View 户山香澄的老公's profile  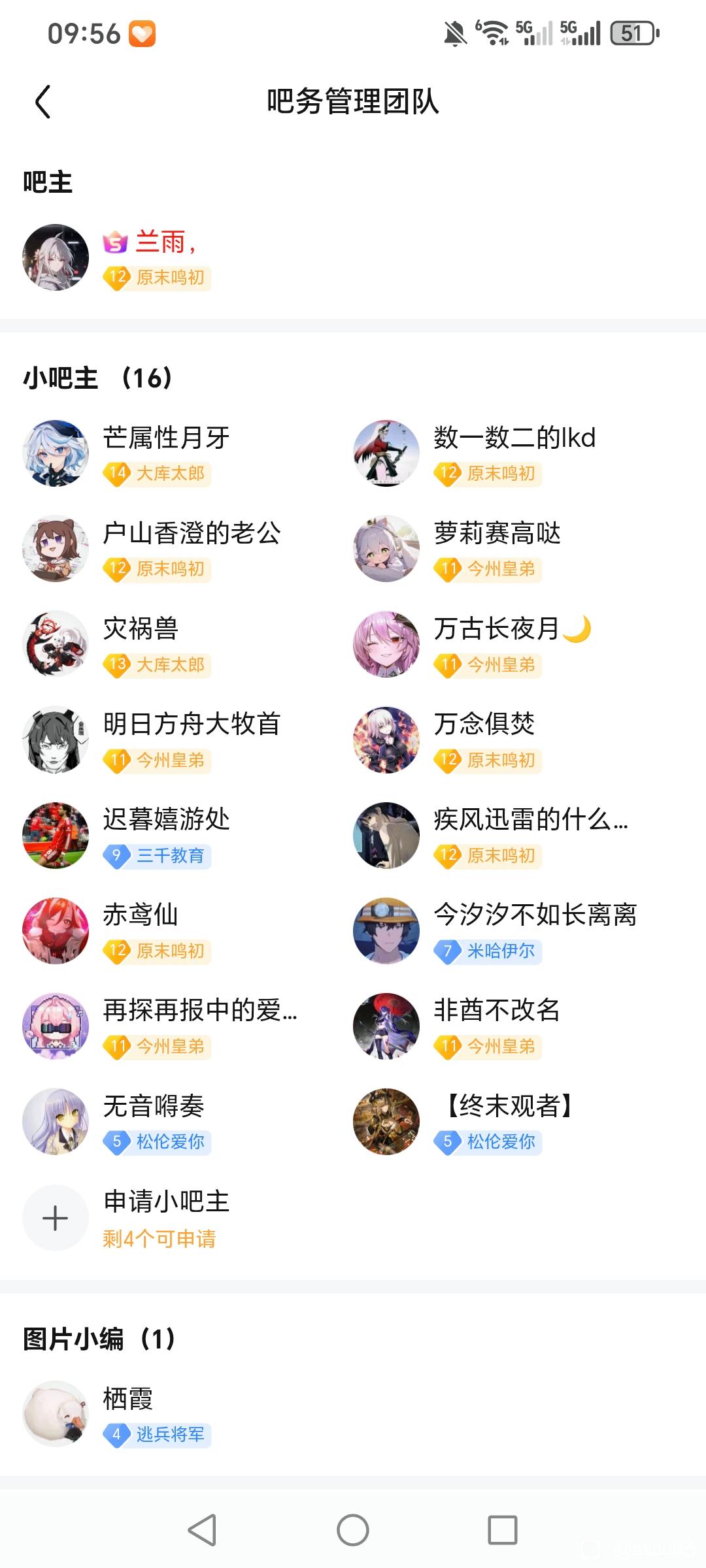[56, 548]
